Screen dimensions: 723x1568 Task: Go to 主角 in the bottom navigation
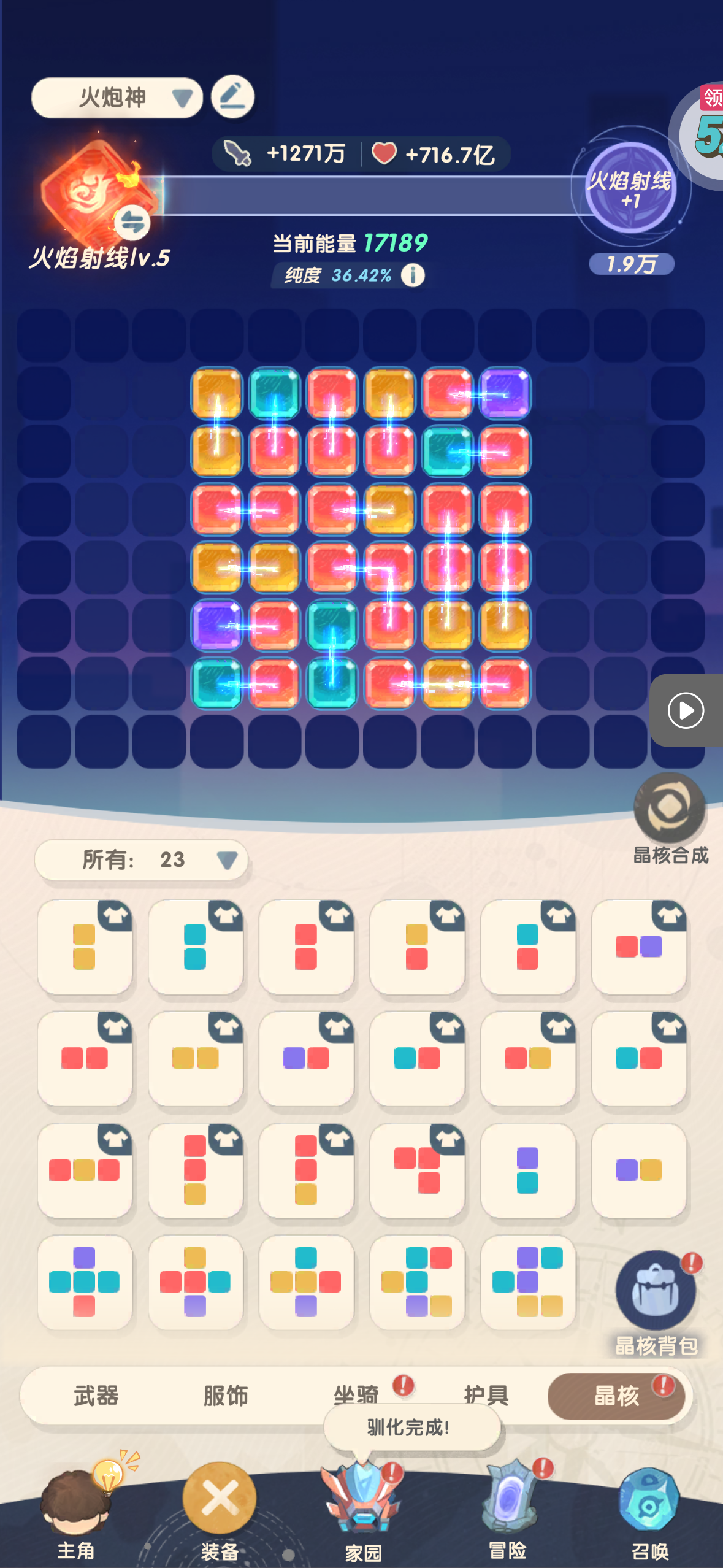click(75, 1509)
